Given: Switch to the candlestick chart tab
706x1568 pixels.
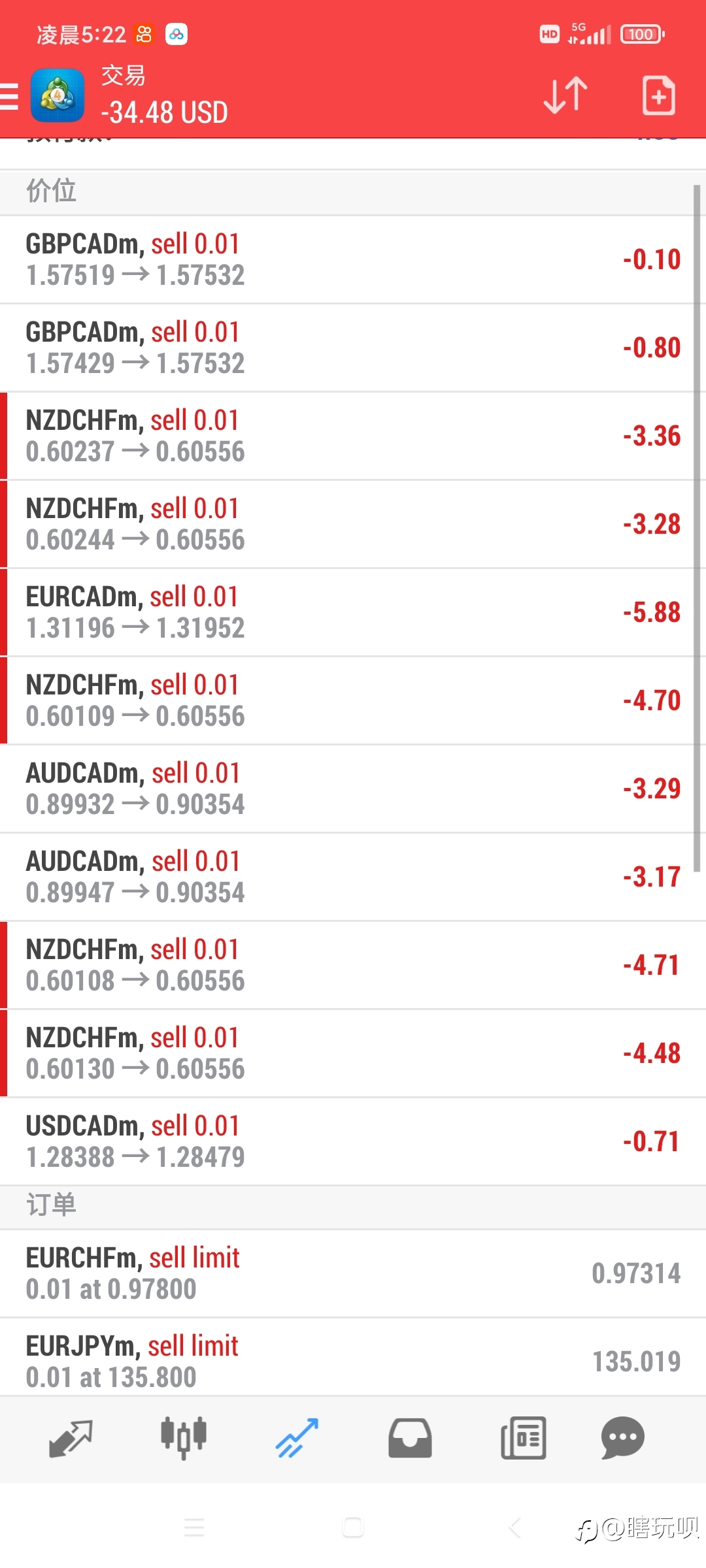Looking at the screenshot, I should point(184,1439).
